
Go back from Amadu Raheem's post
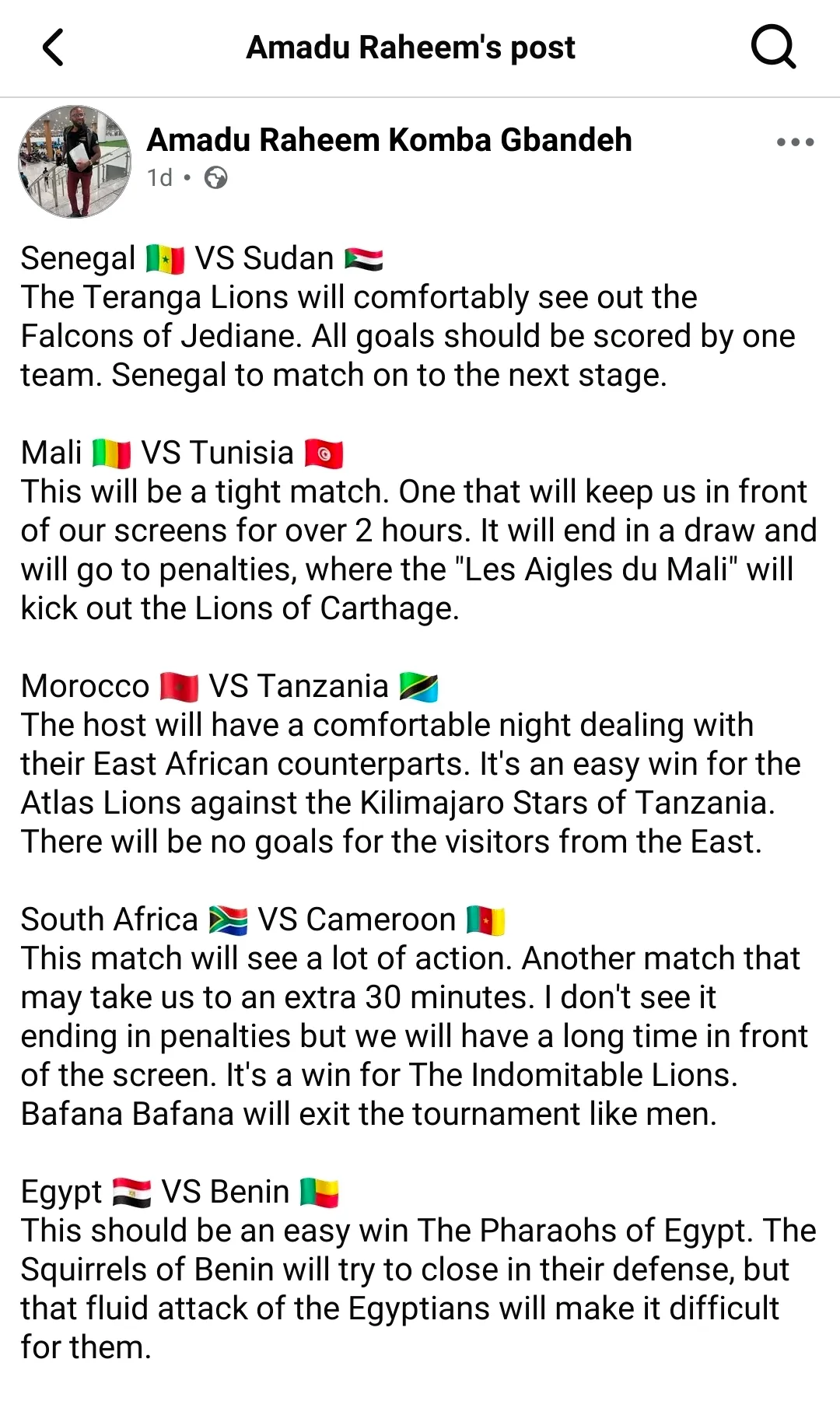point(52,47)
